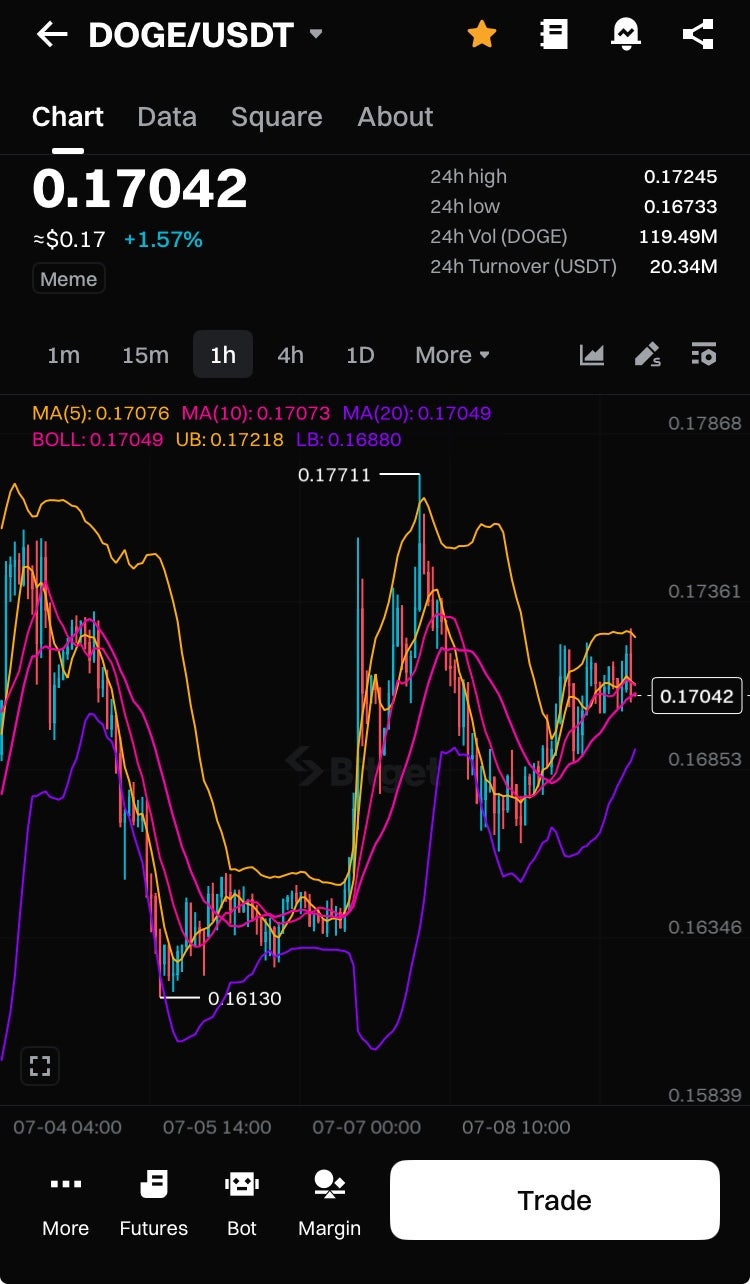750x1284 pixels.
Task: Select the 15m timeframe
Action: pyautogui.click(x=145, y=354)
